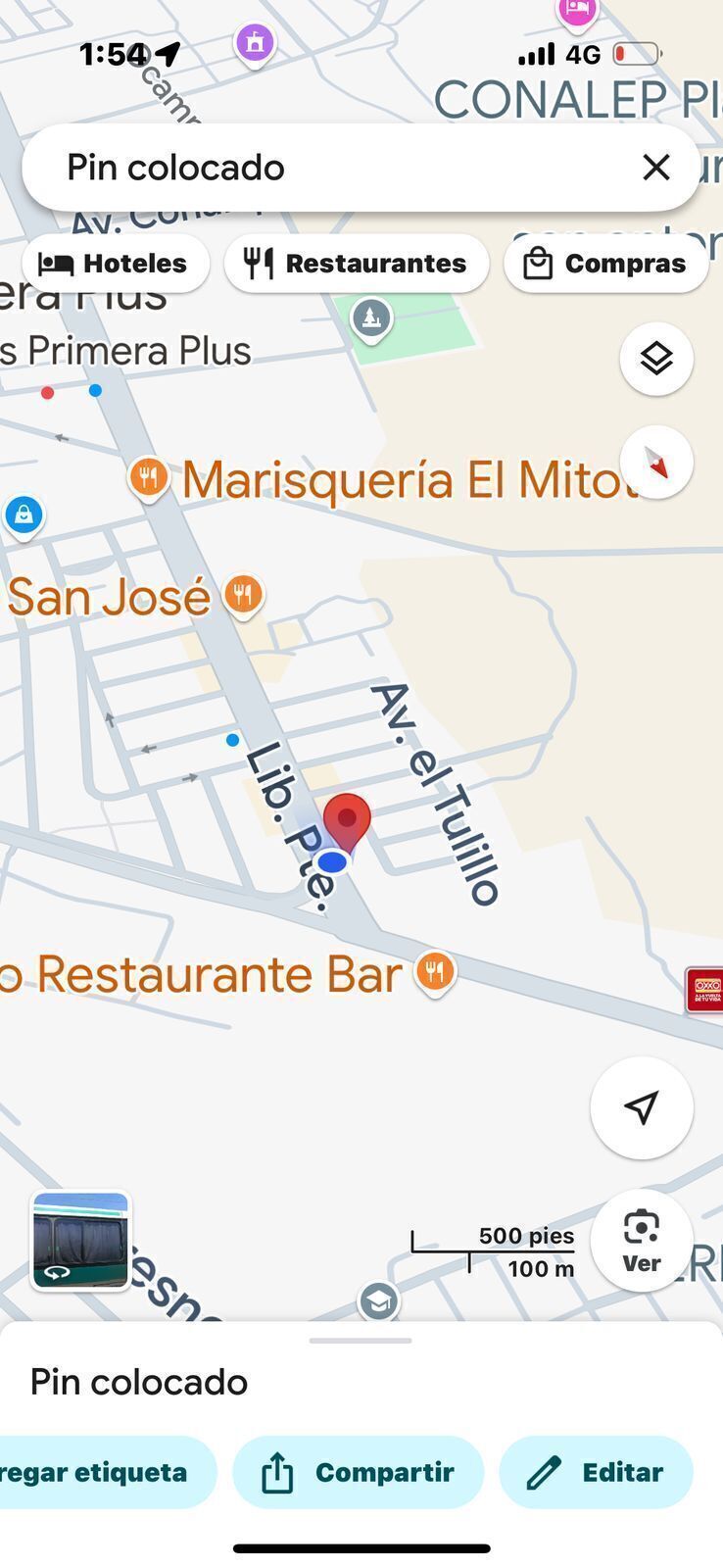Viewport: 723px width, 1568px height.
Task: Tap the OXXO store marker
Action: pos(705,988)
